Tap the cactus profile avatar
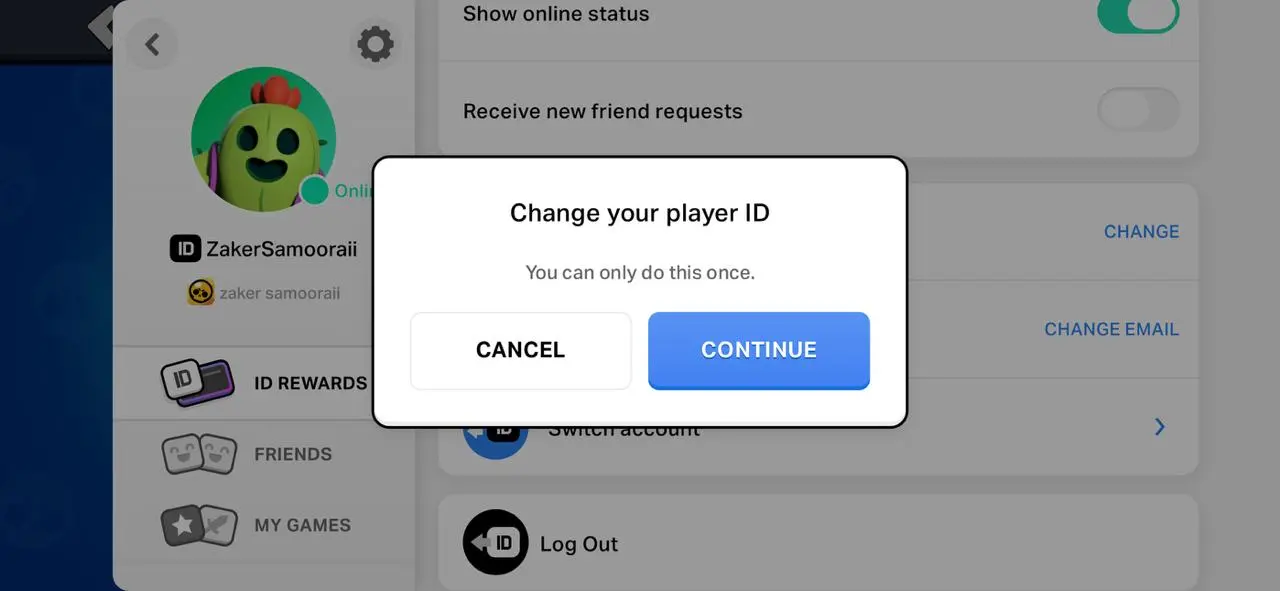 point(263,140)
